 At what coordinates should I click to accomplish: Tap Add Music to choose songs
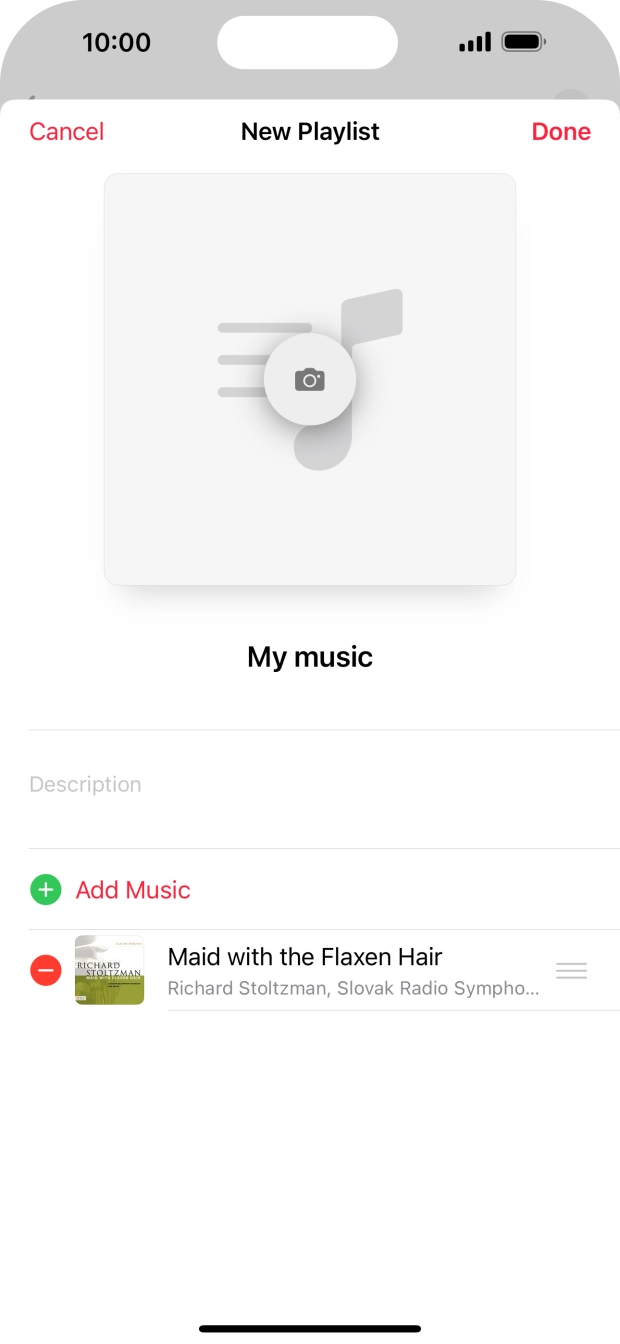[x=132, y=890]
